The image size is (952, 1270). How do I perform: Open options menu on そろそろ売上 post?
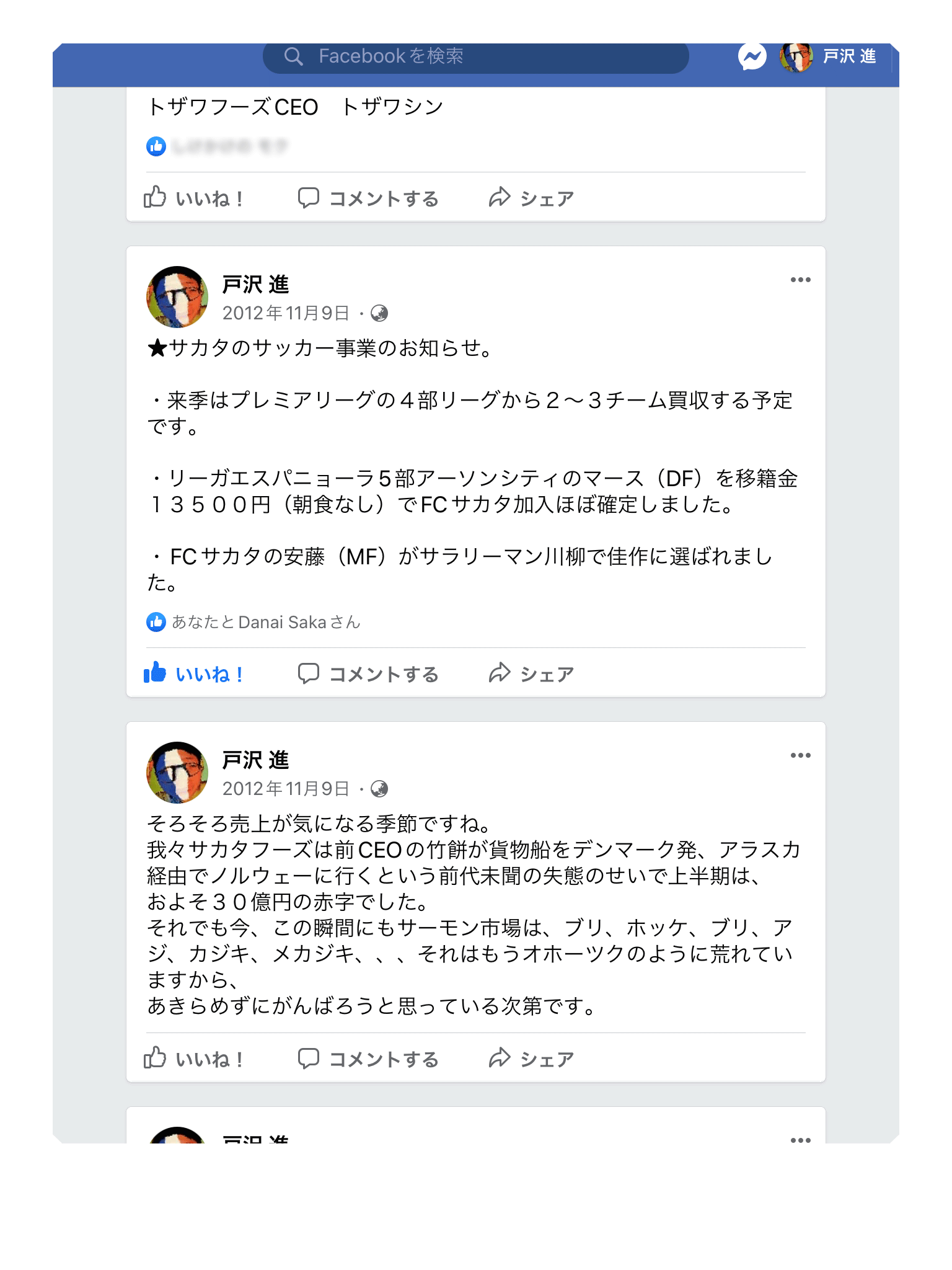(800, 756)
